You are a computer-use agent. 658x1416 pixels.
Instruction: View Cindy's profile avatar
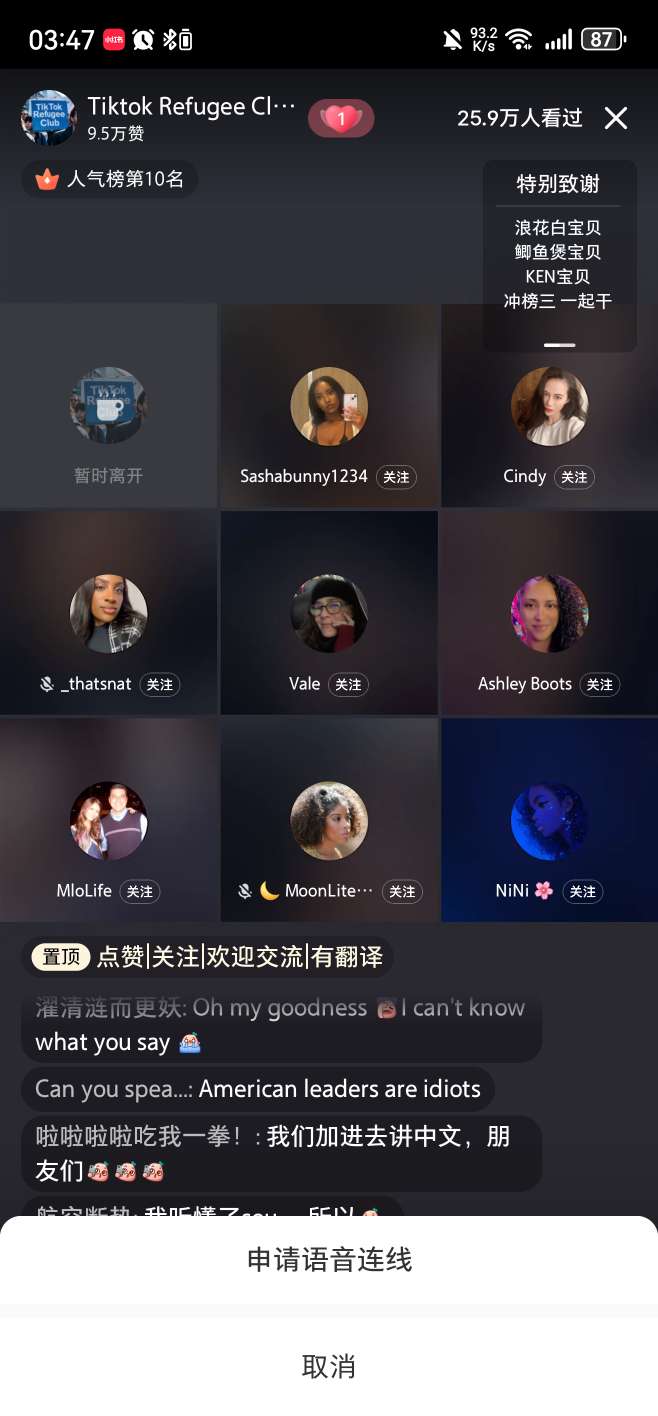[x=549, y=406]
